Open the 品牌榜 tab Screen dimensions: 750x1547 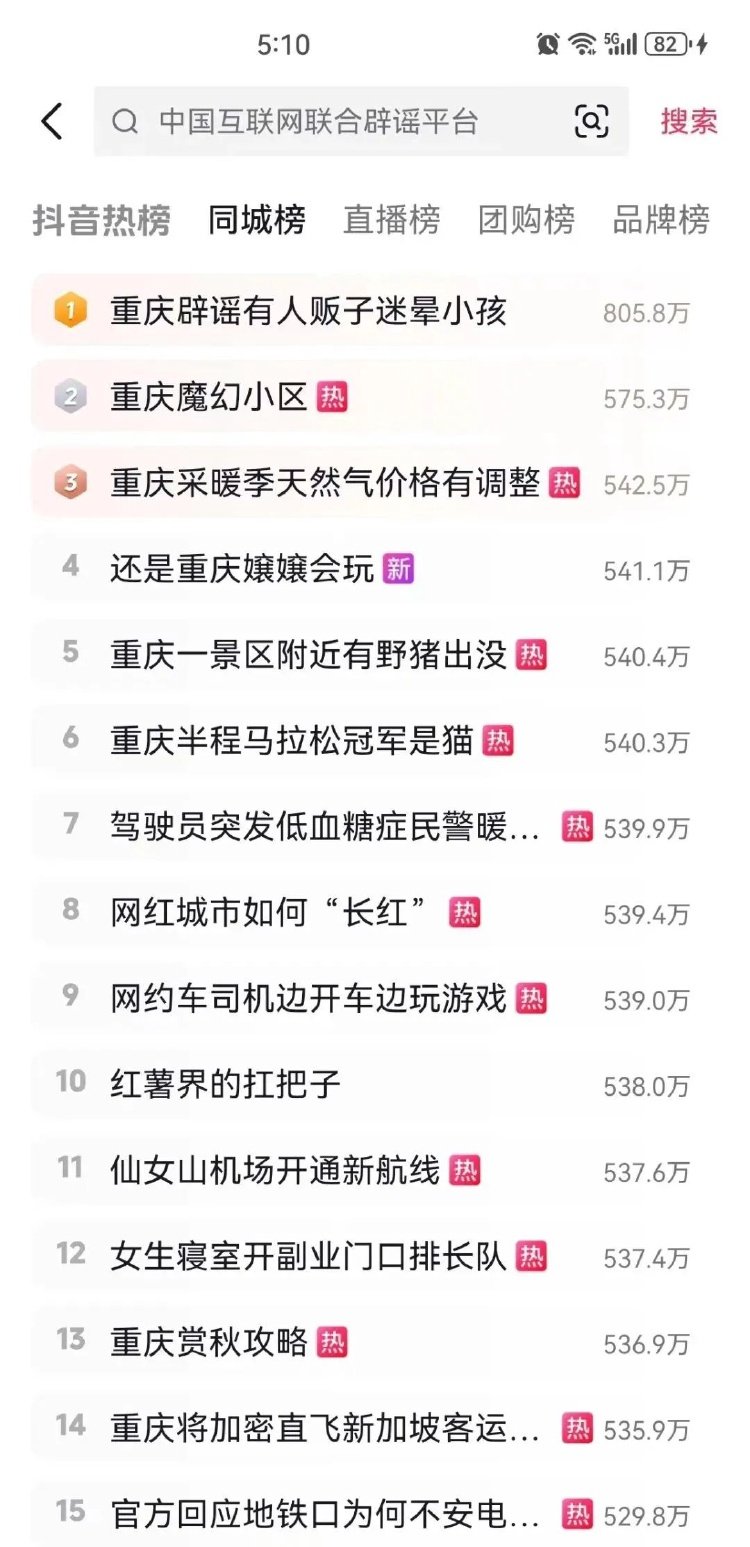click(x=660, y=220)
